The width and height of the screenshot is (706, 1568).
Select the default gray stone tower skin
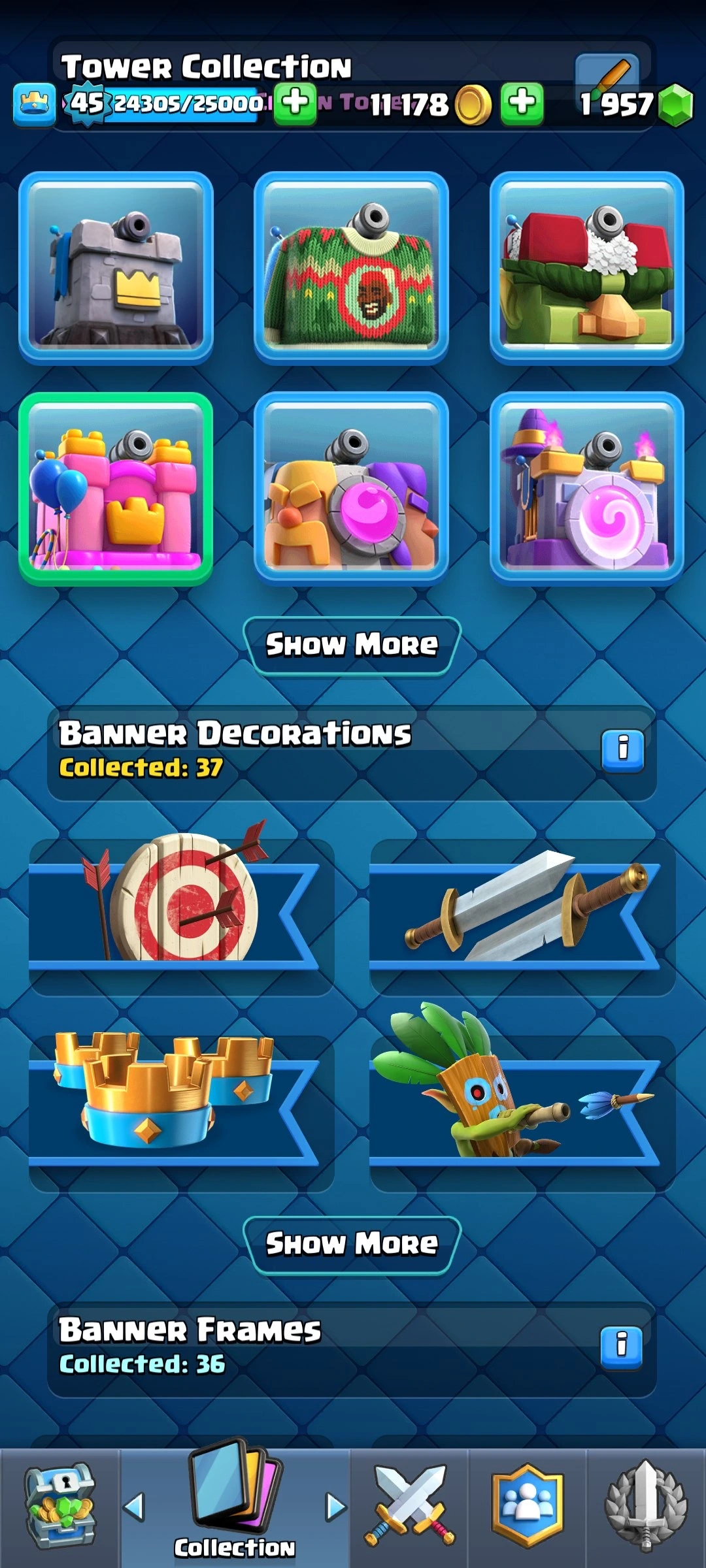pos(116,268)
